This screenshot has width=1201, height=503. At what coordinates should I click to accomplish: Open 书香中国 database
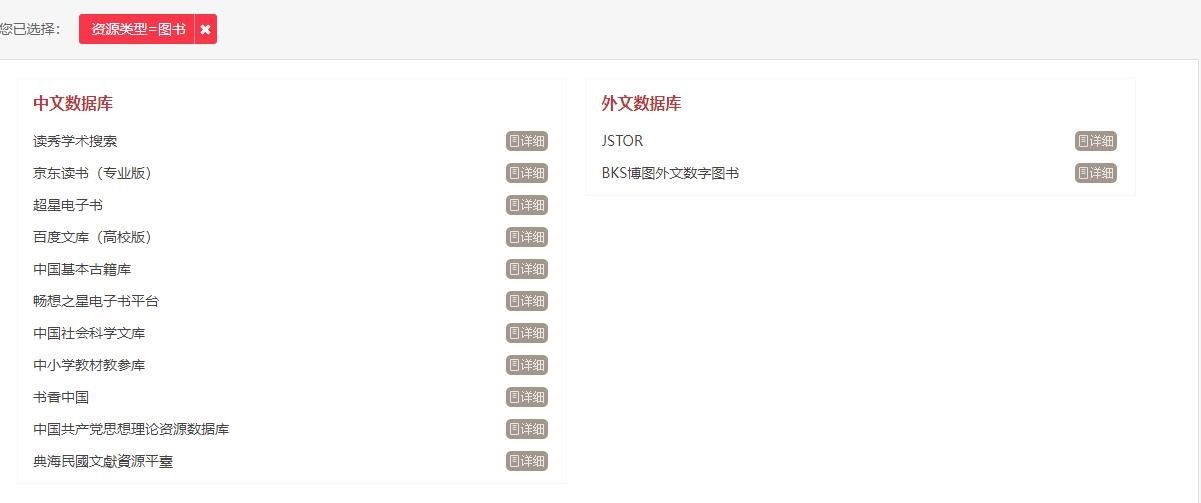click(61, 397)
